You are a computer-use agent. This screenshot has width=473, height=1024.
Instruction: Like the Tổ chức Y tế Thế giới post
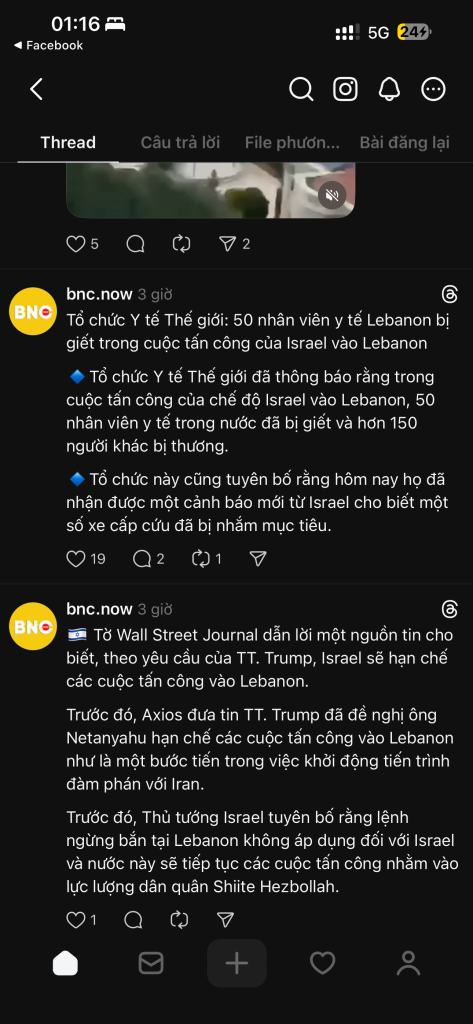[76, 558]
